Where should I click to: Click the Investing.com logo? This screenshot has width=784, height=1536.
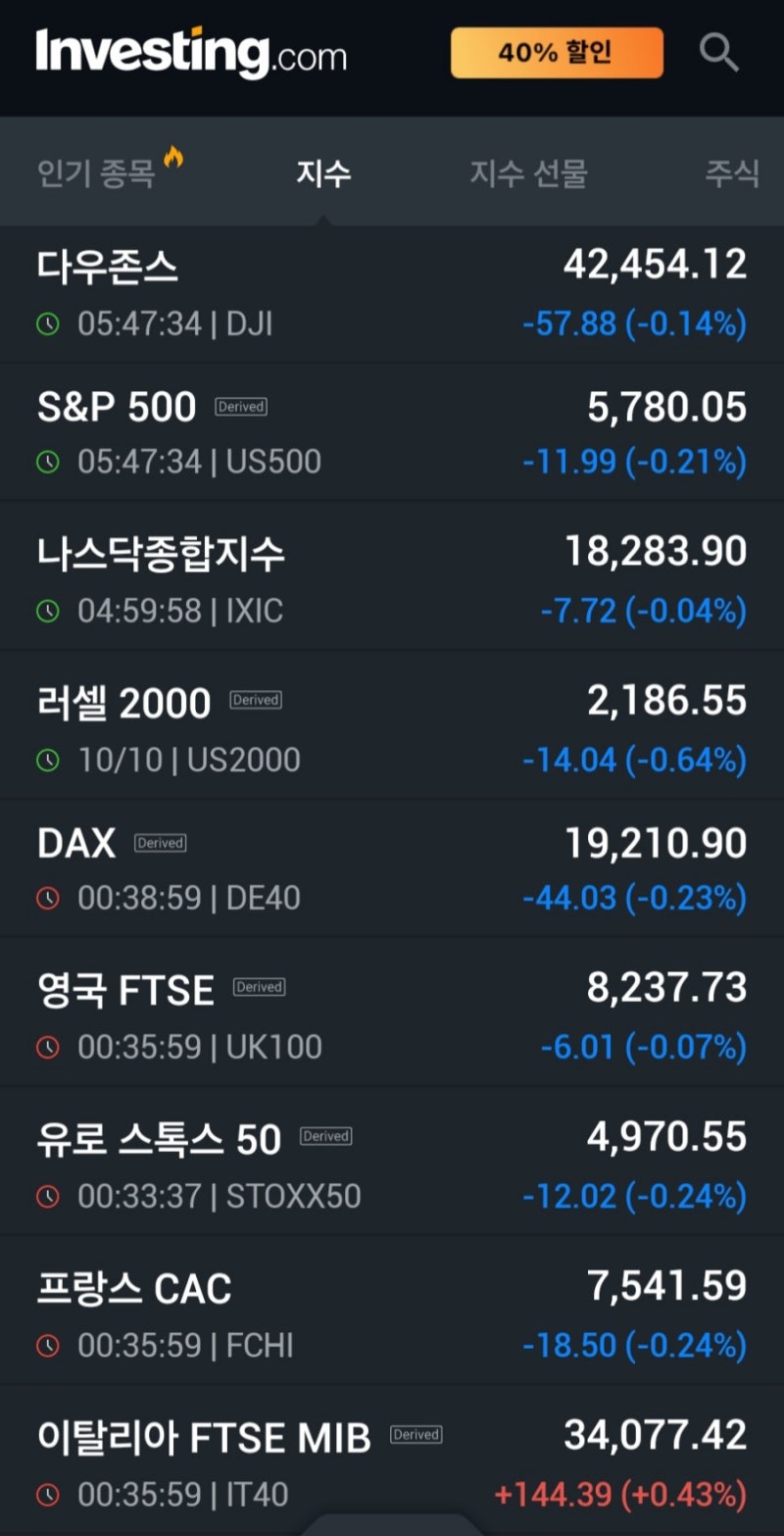pos(189,54)
